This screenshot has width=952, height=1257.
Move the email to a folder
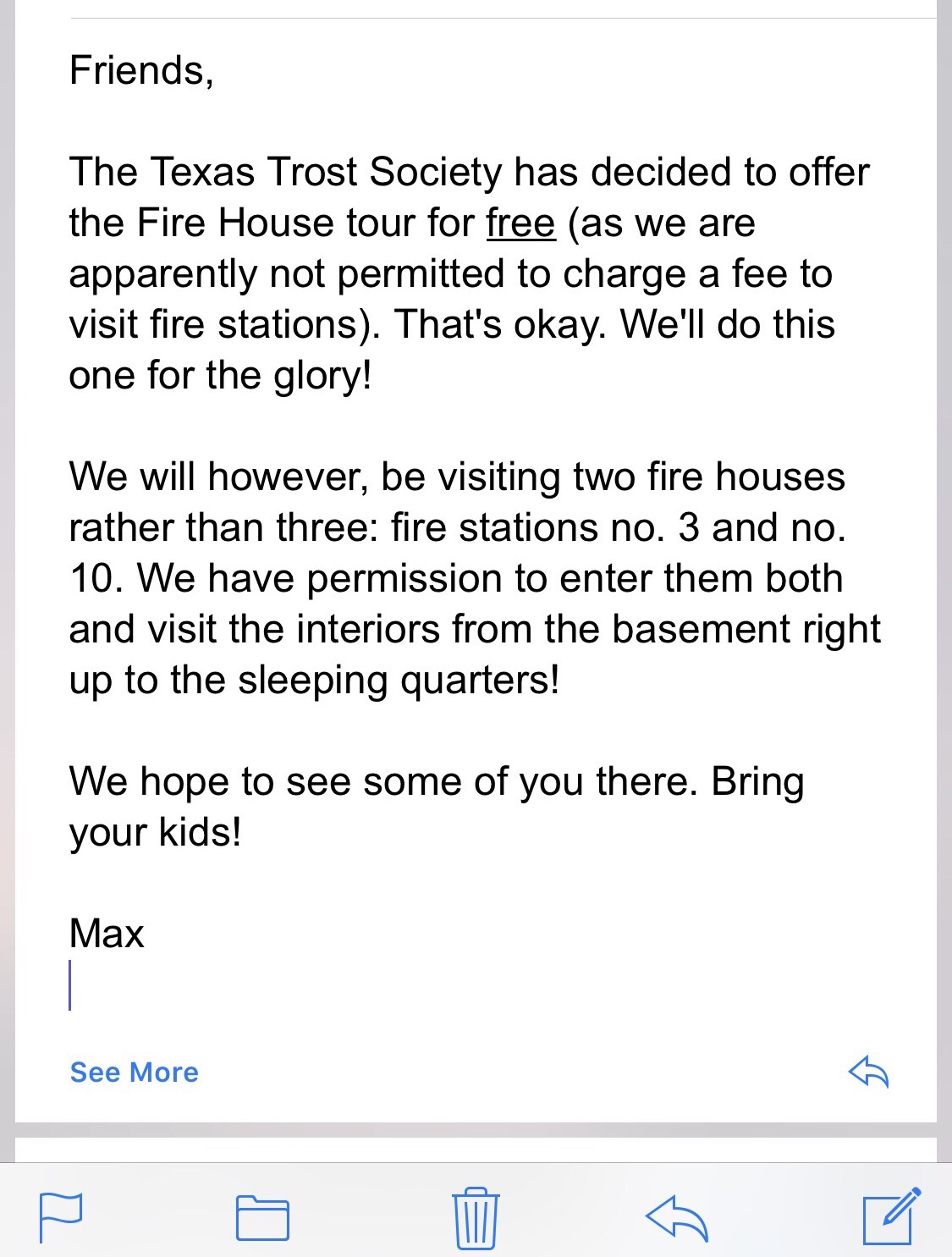(262, 1218)
